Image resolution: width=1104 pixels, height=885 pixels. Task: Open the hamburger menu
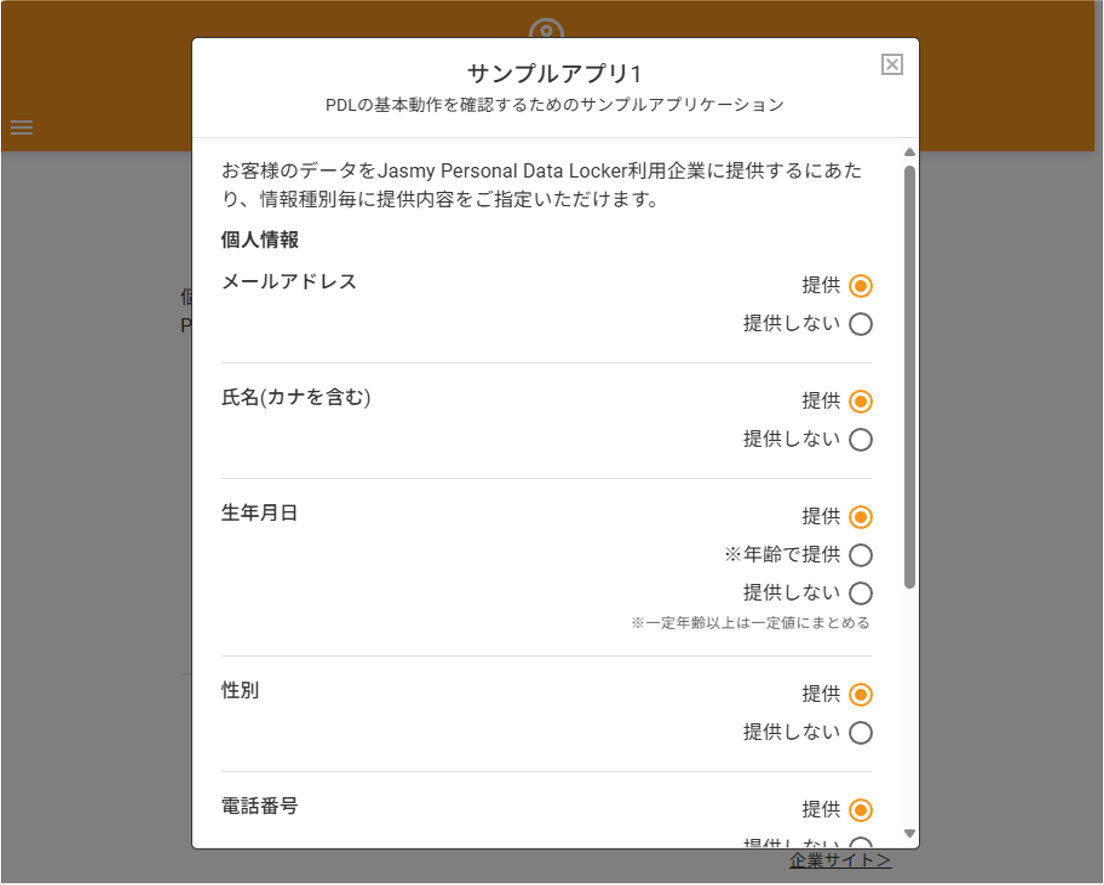21,127
